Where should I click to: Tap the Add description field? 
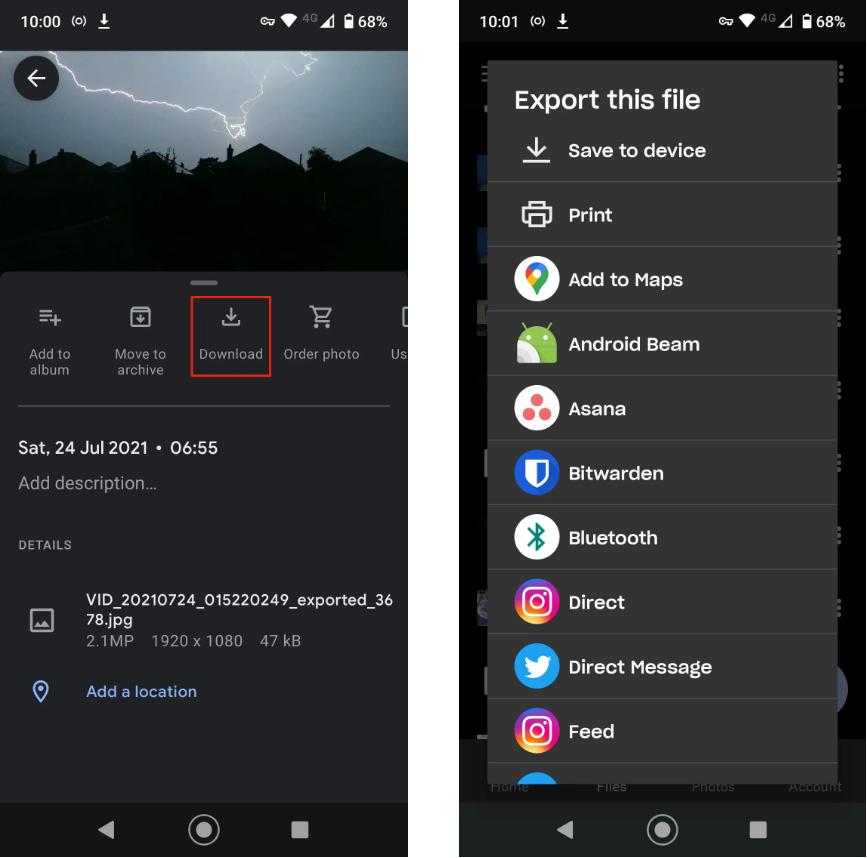88,483
